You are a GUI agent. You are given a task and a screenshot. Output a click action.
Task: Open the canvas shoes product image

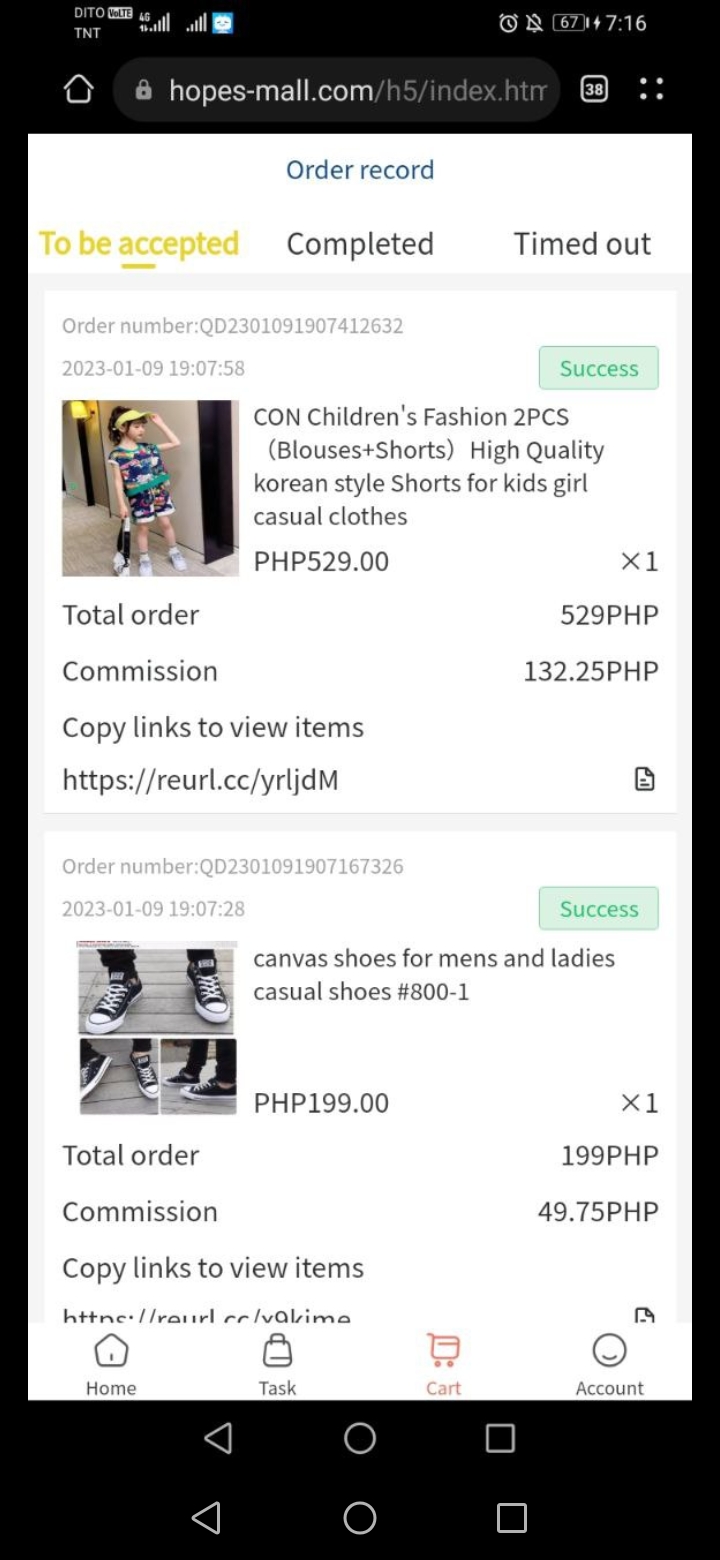pyautogui.click(x=157, y=1028)
